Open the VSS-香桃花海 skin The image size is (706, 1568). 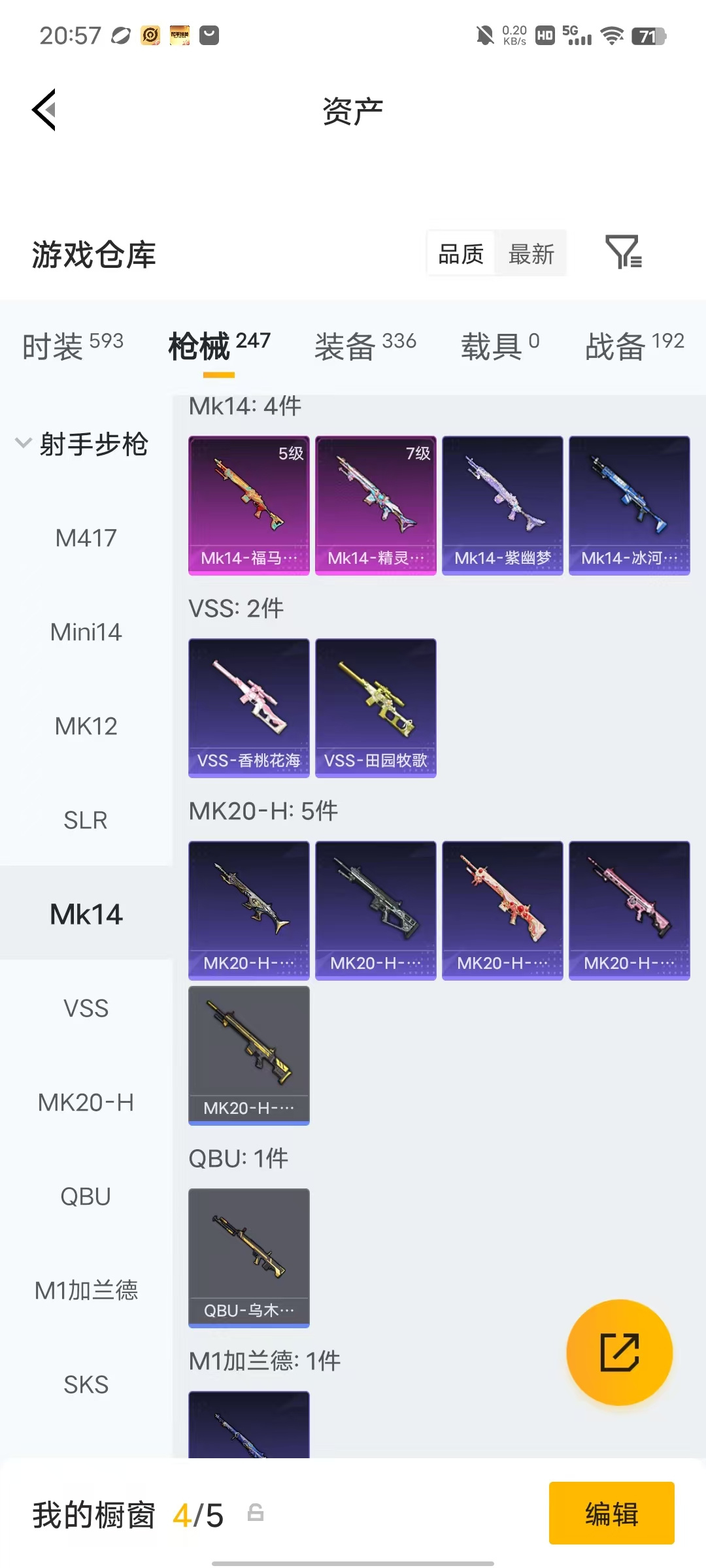pyautogui.click(x=249, y=708)
